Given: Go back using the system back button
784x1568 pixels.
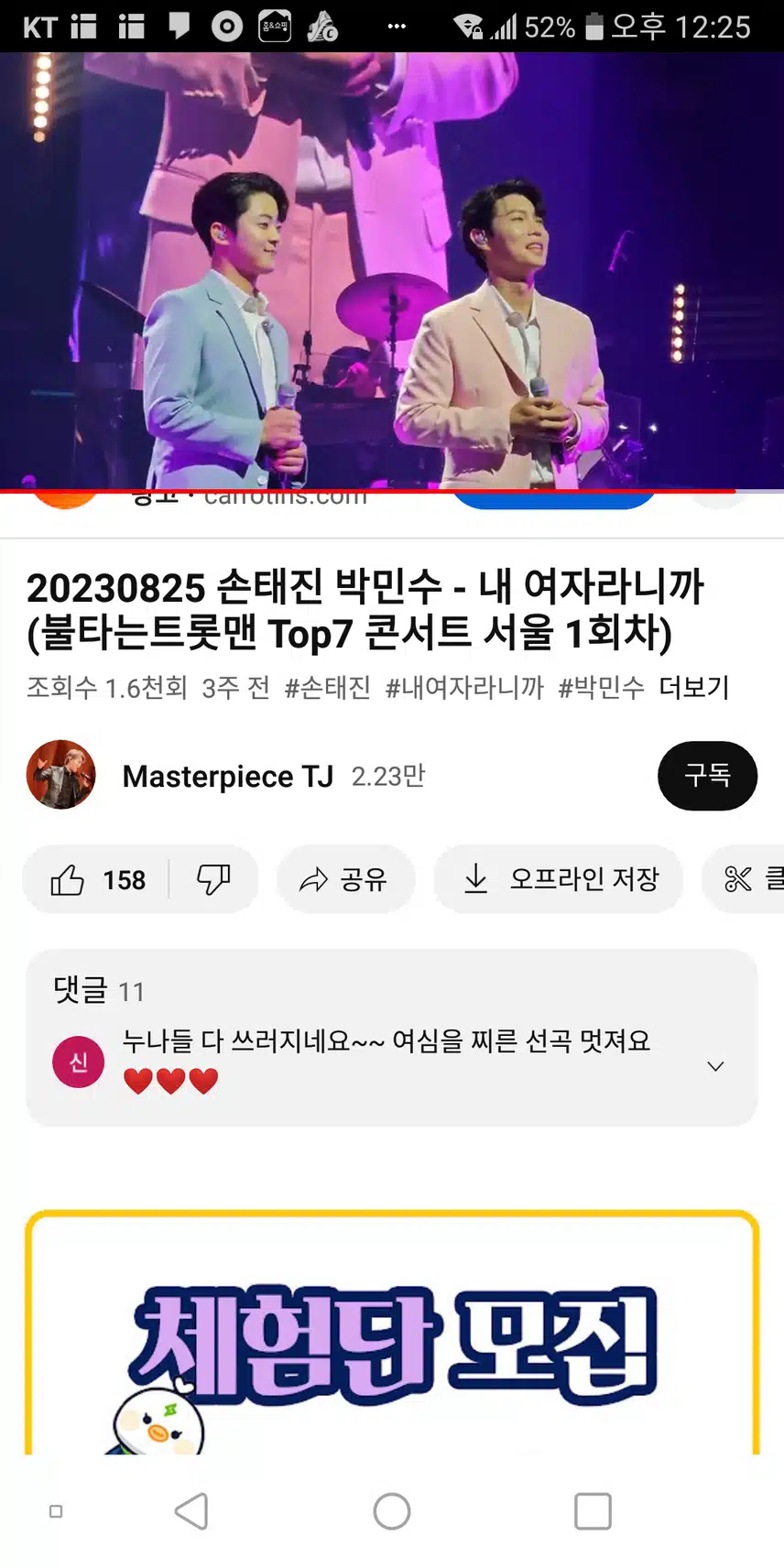Looking at the screenshot, I should (191, 1510).
